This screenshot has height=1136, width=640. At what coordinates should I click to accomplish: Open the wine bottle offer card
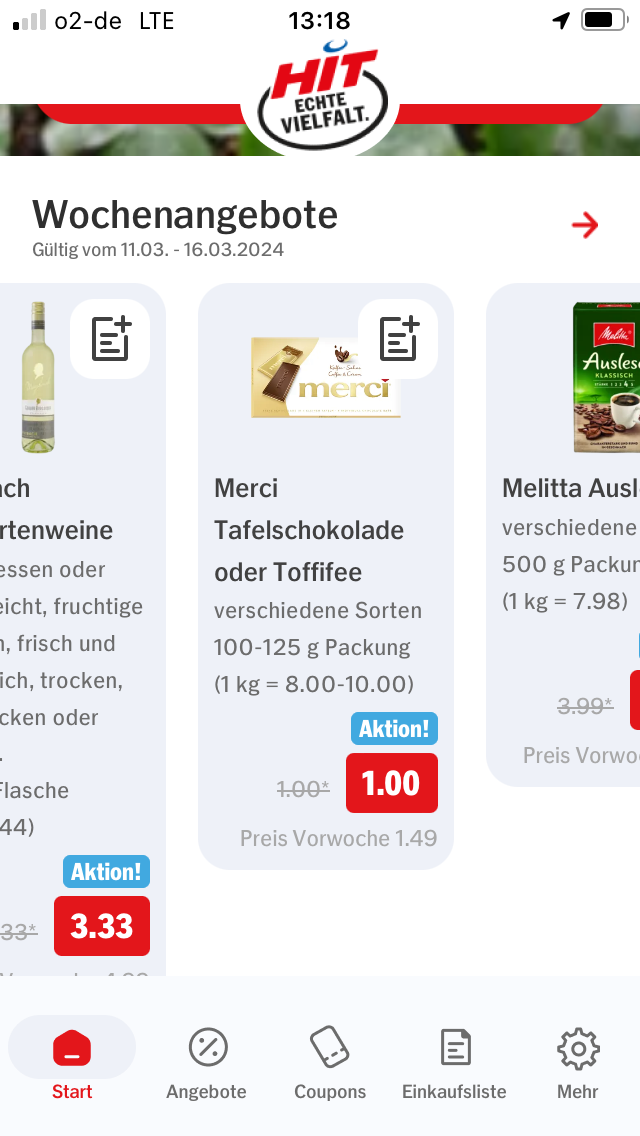[83, 629]
